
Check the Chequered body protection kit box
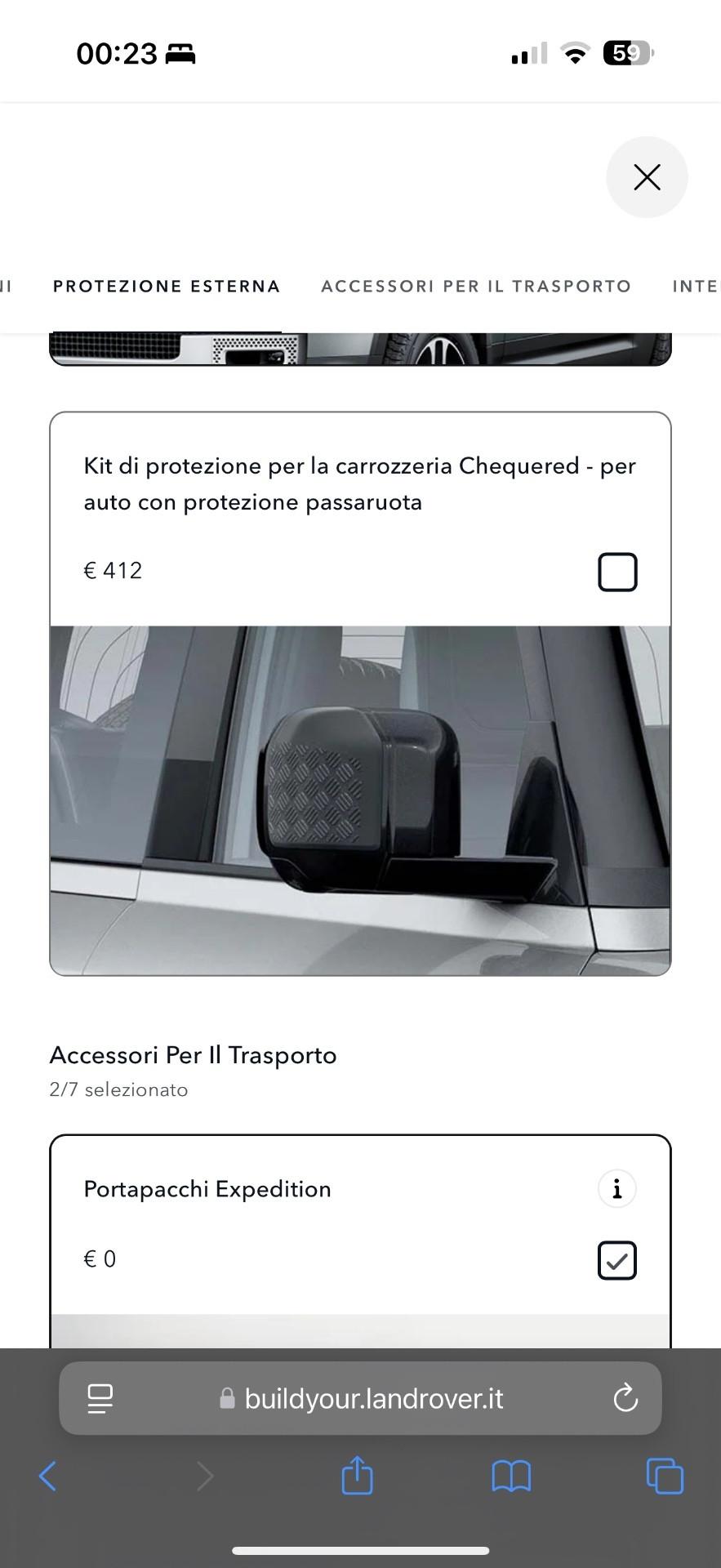[617, 572]
